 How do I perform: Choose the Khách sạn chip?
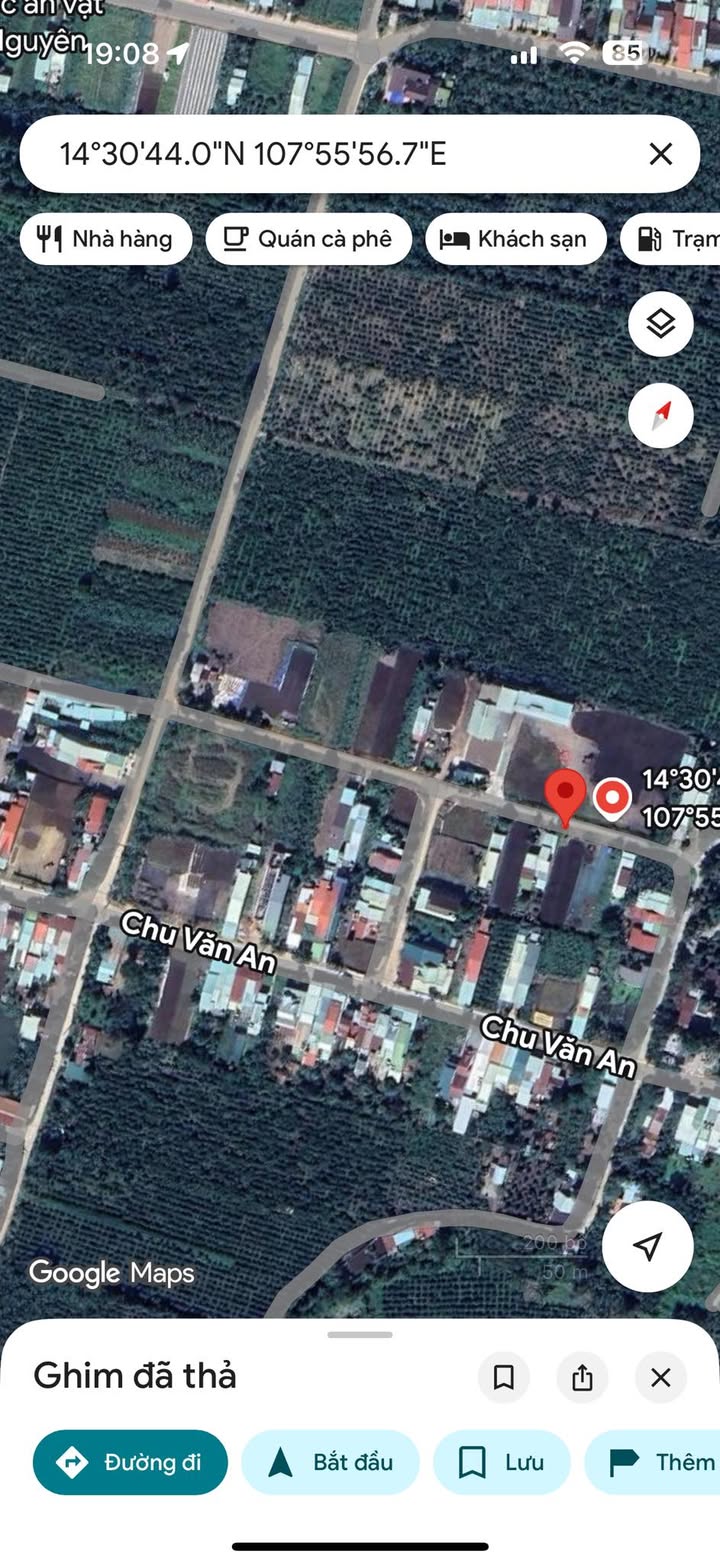[515, 239]
